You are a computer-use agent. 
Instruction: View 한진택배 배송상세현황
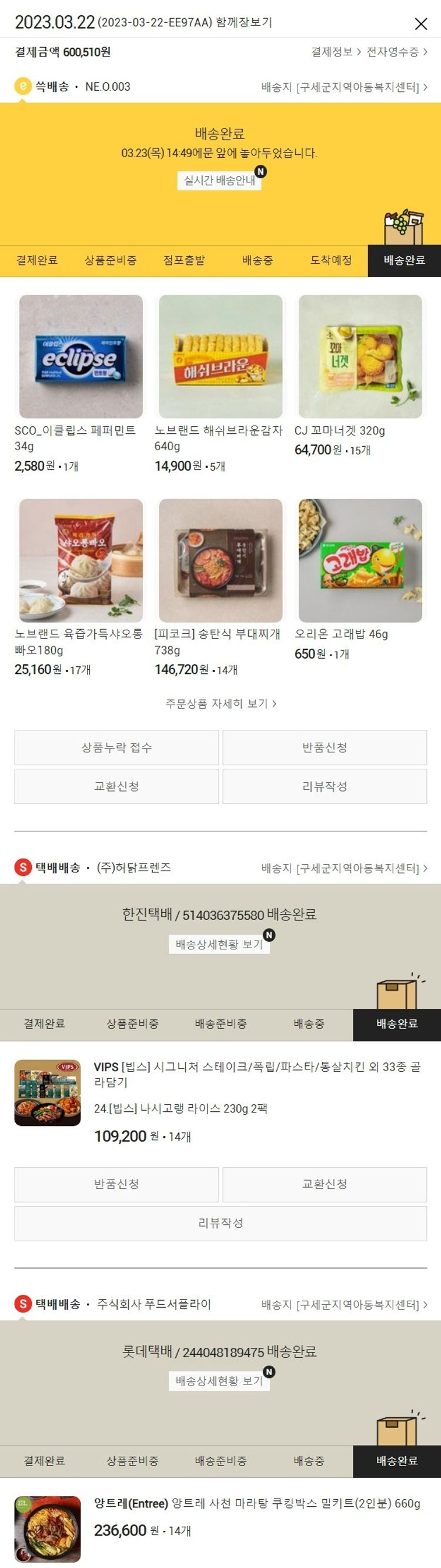(x=219, y=944)
